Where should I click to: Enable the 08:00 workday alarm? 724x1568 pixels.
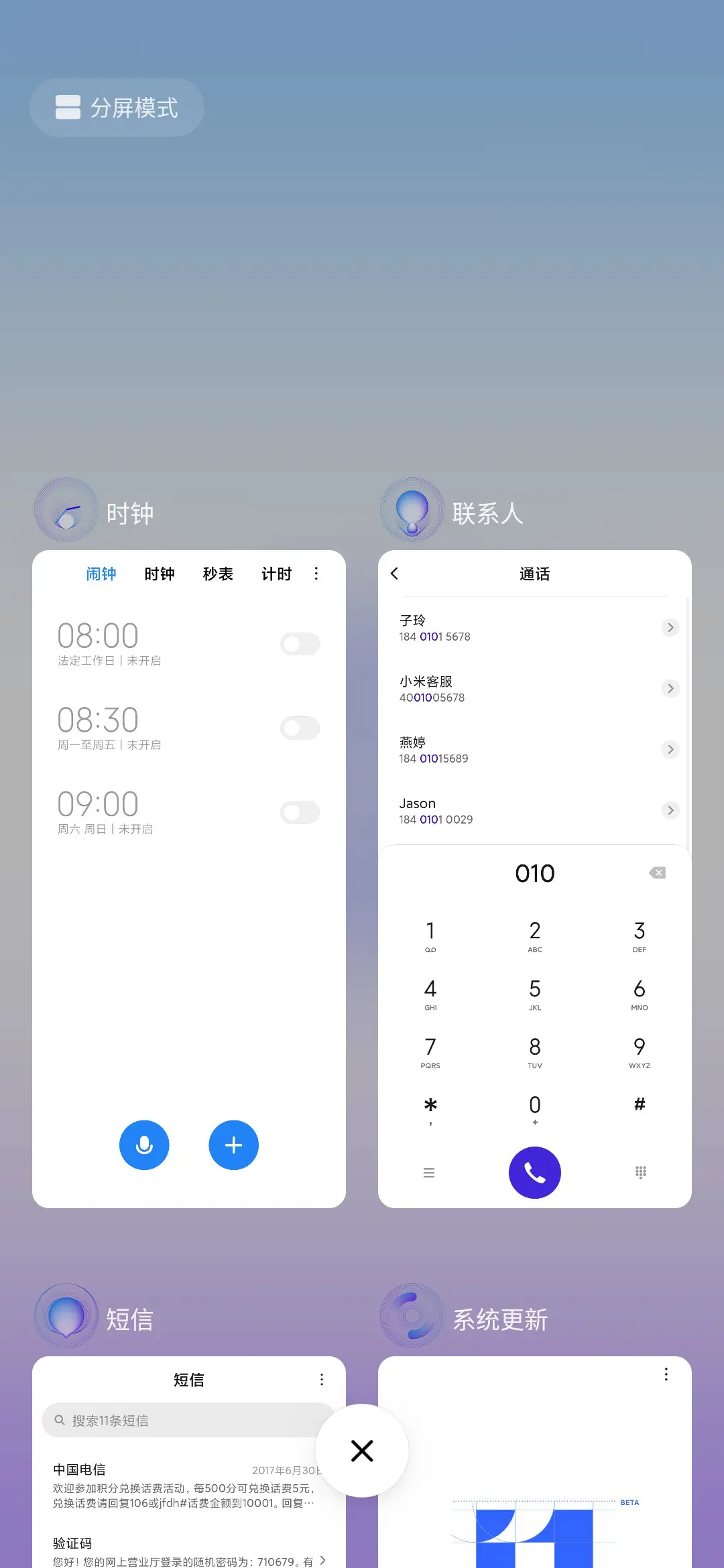299,644
